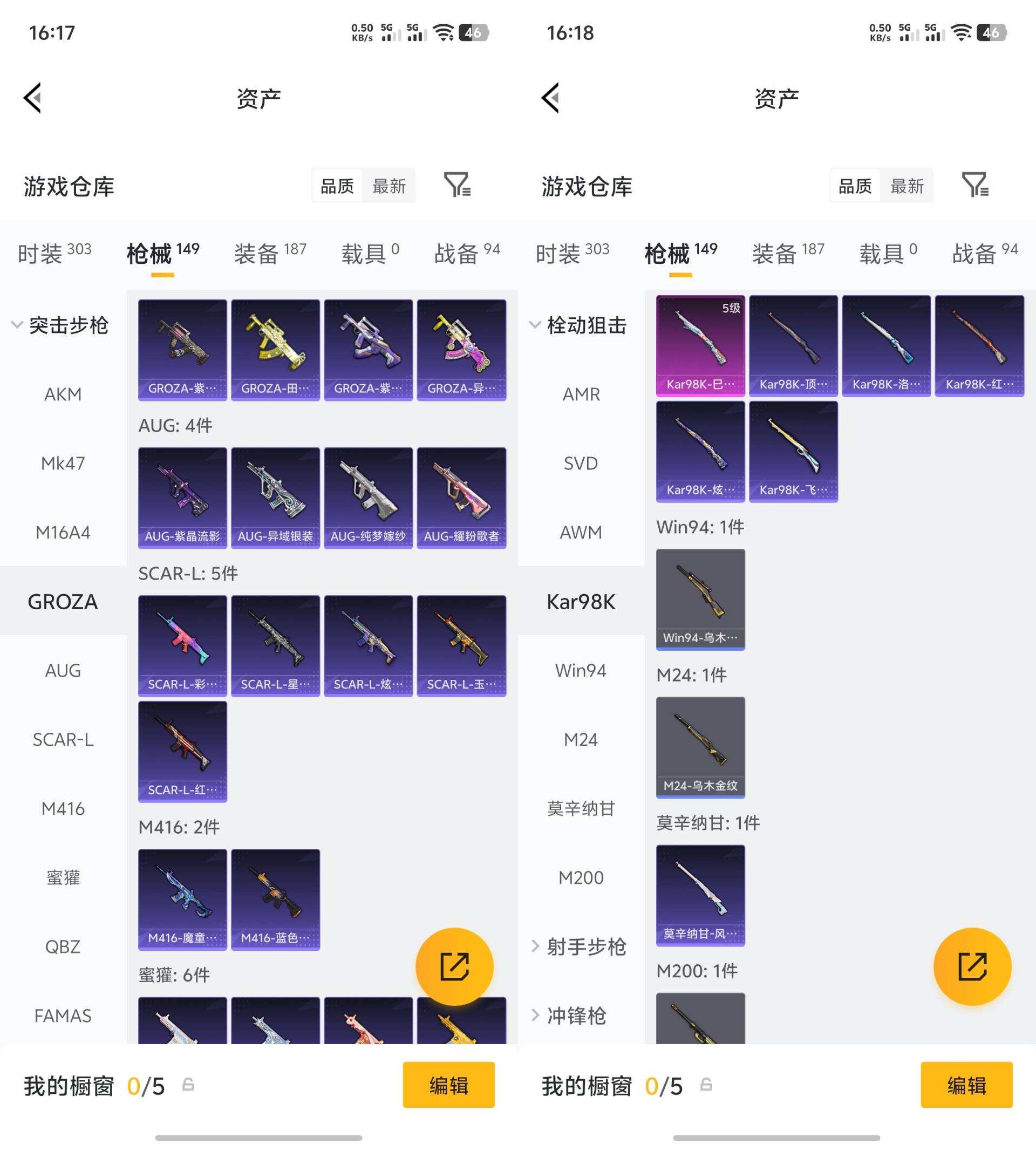Viewport: 1036px width, 1151px height.
Task: Tap the back arrow on the right asset page
Action: [550, 97]
